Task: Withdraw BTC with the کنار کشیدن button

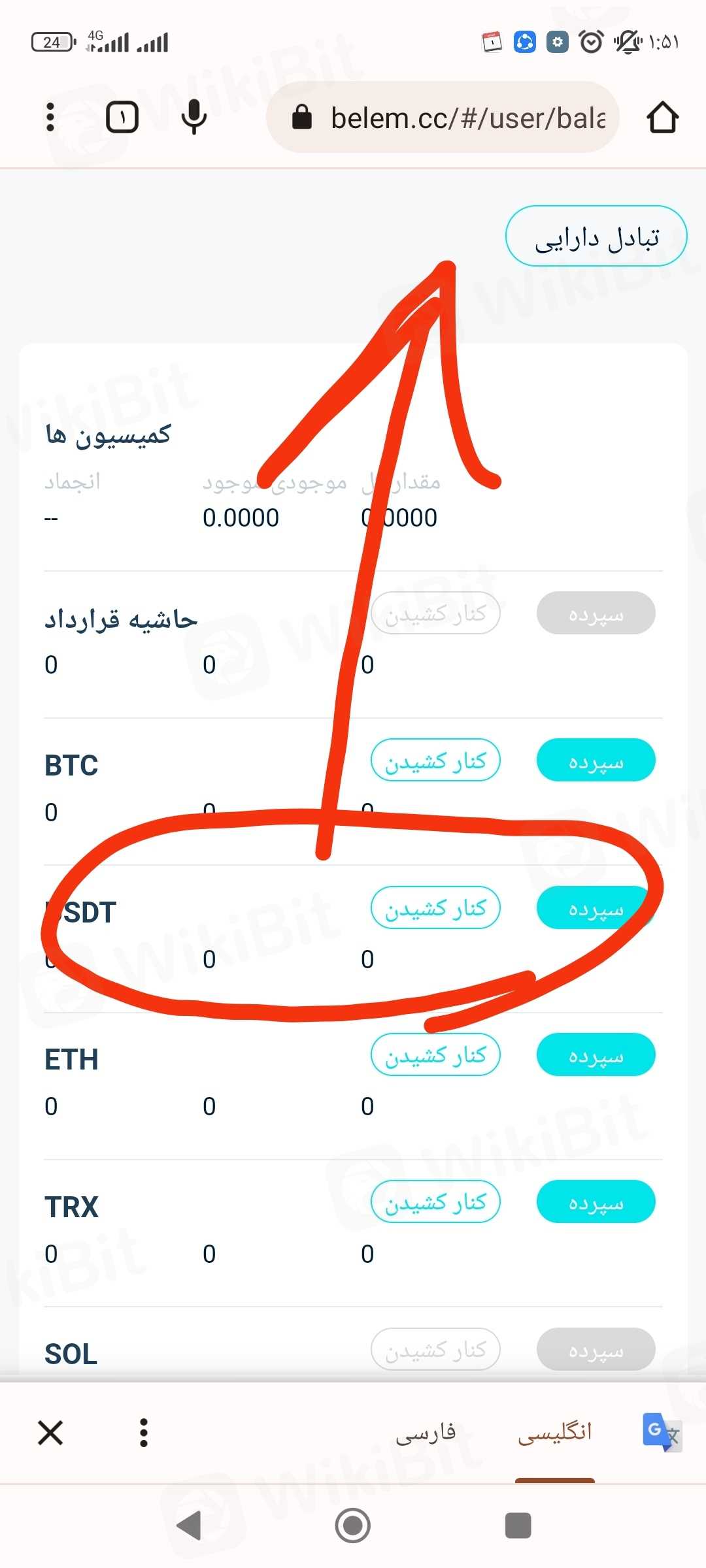Action: click(x=435, y=760)
